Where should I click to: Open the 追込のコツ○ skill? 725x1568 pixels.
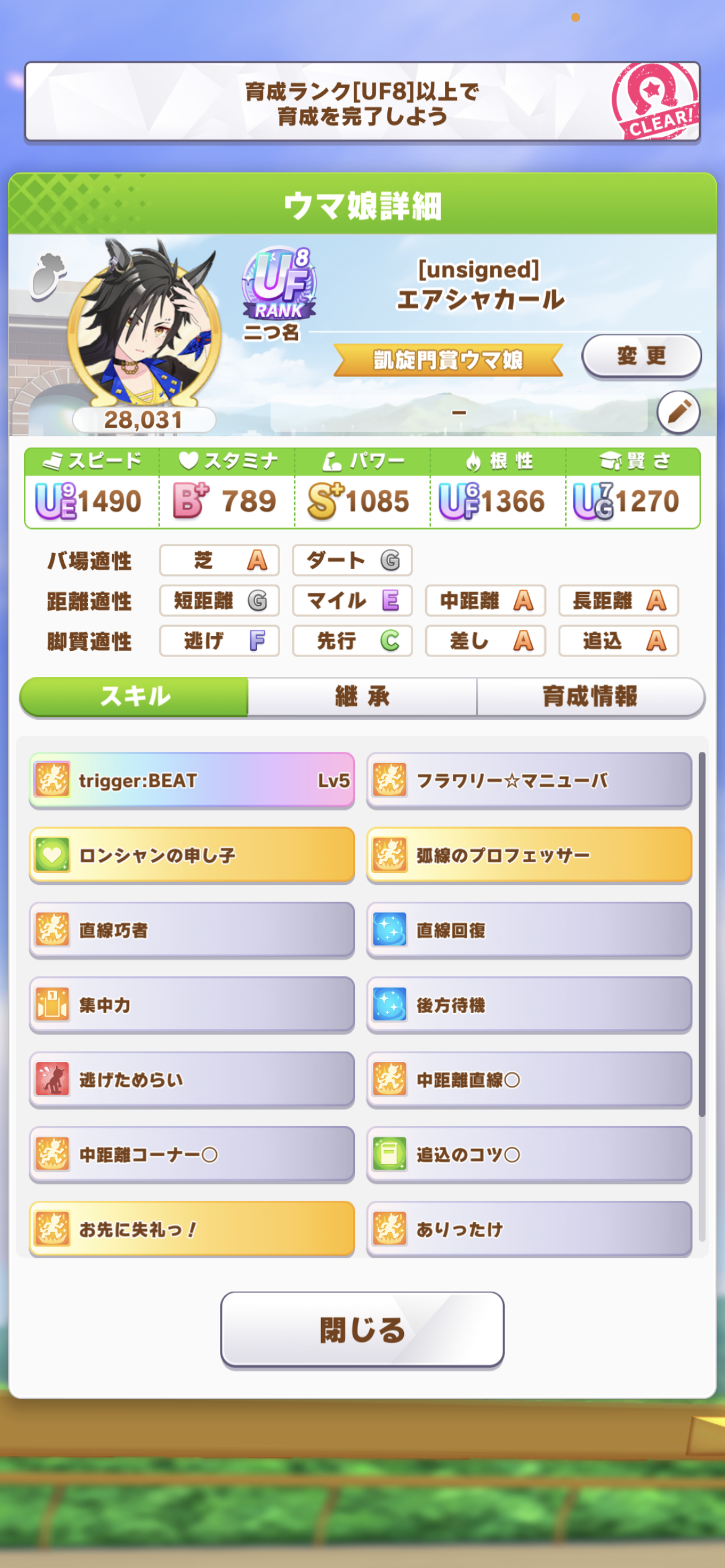[x=529, y=1155]
